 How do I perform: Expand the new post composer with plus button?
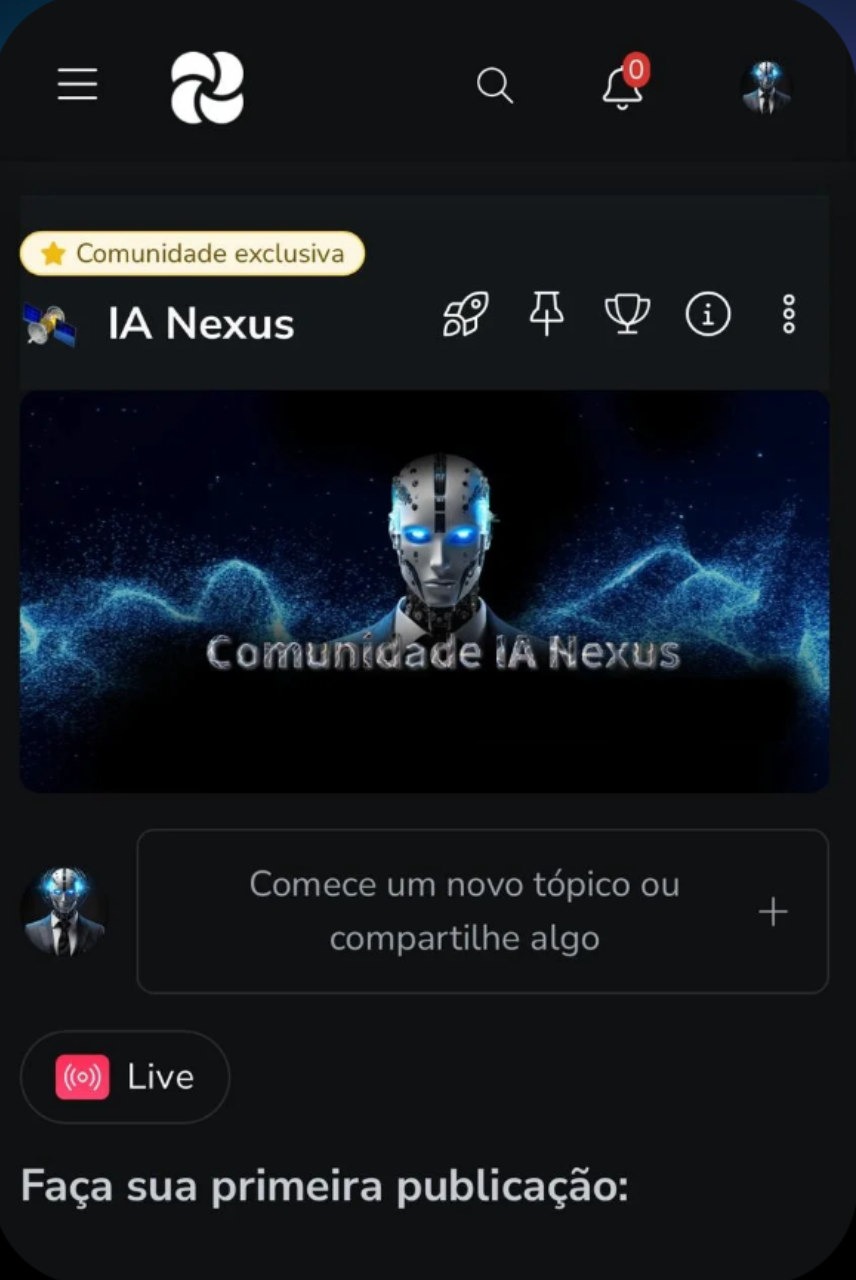point(771,911)
